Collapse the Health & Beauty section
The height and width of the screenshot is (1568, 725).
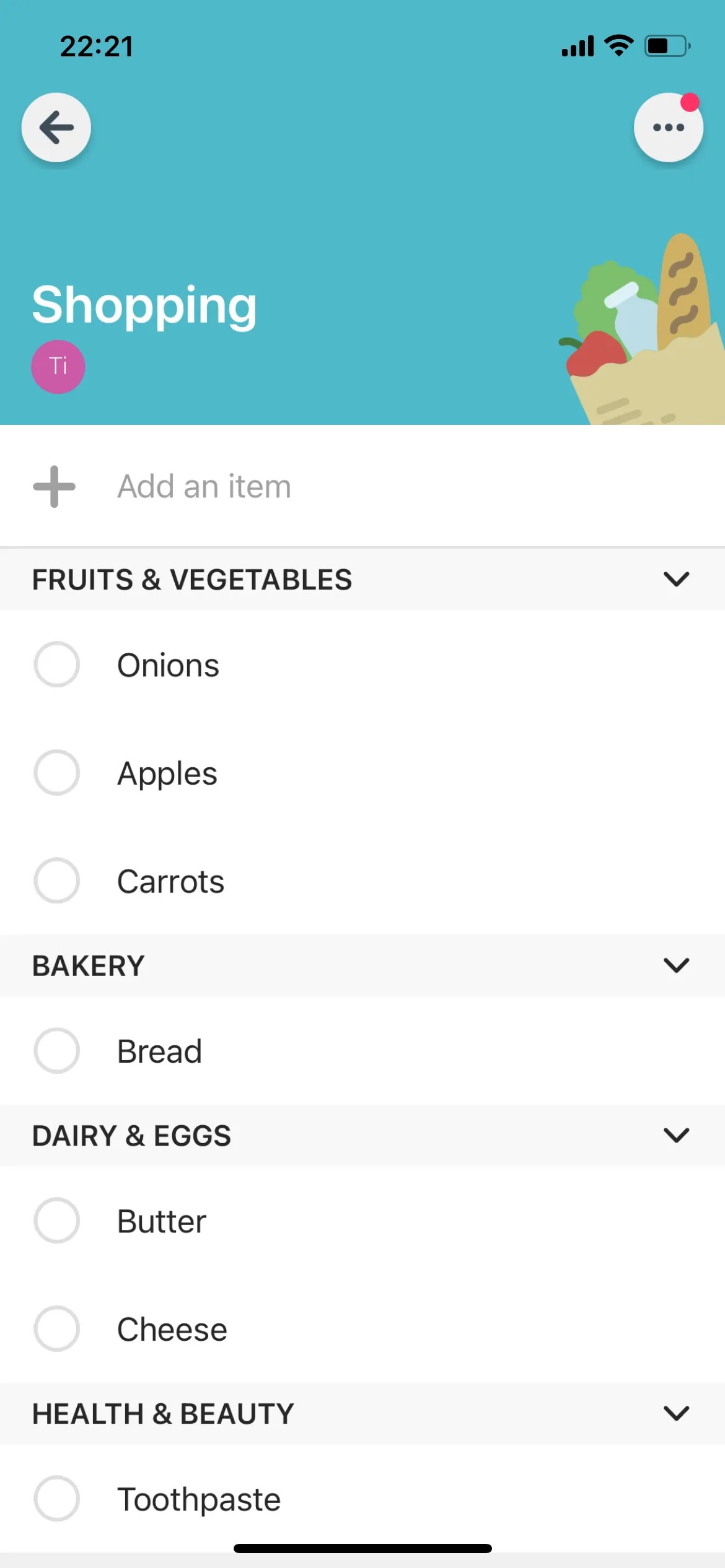(x=676, y=1413)
